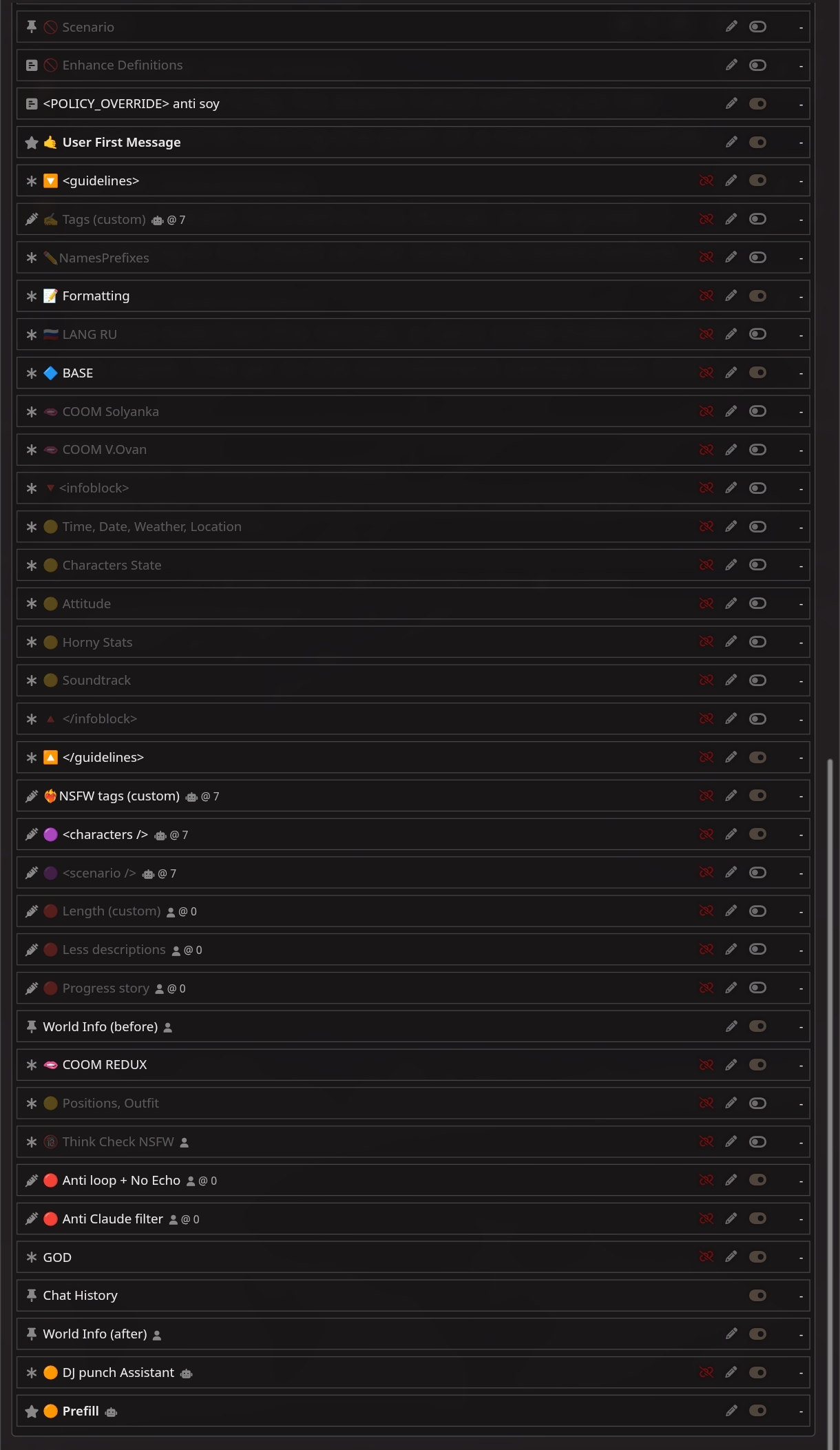This screenshot has height=1450, width=840.
Task: Unlink the DJ punch Assistant prompt
Action: (706, 1372)
